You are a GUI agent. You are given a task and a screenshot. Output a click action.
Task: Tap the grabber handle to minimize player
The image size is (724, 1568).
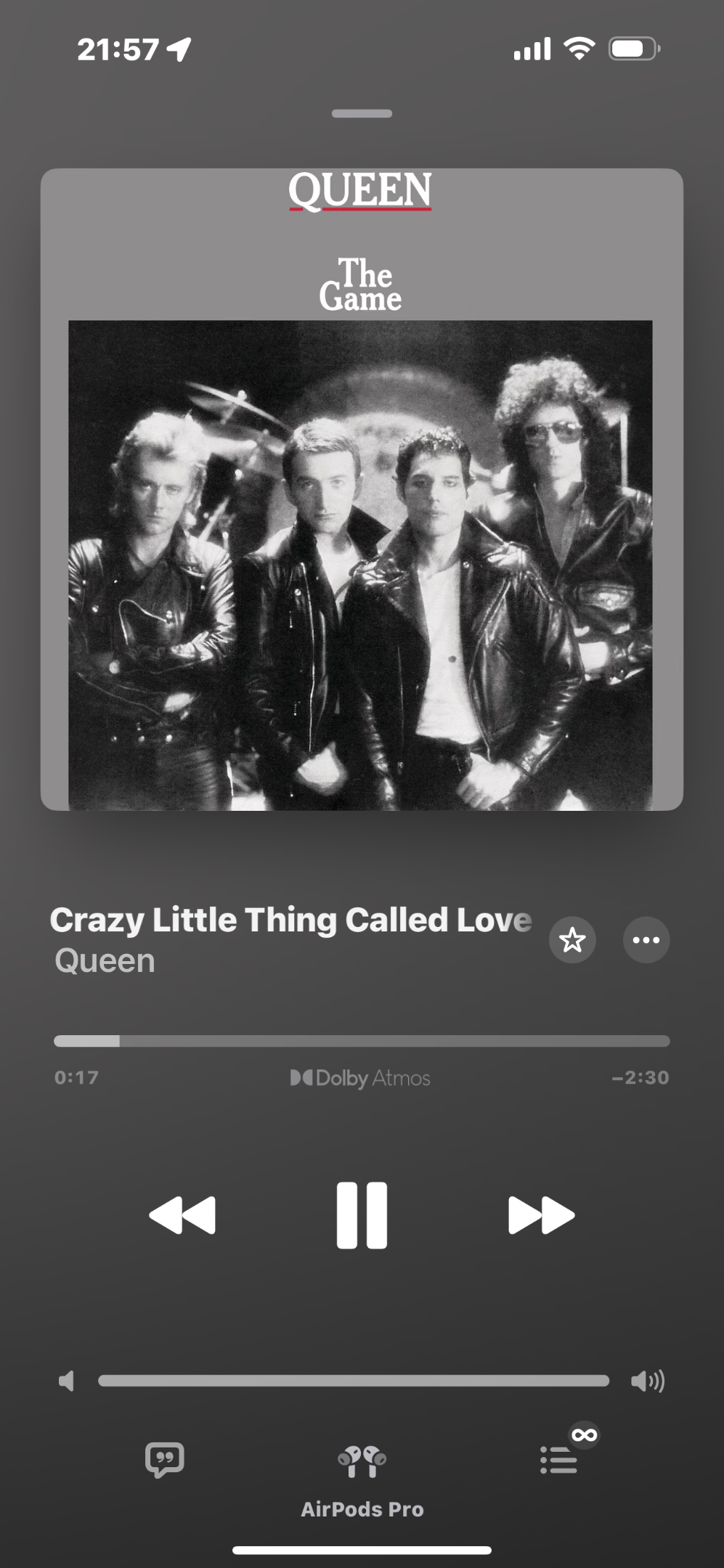[x=362, y=113]
